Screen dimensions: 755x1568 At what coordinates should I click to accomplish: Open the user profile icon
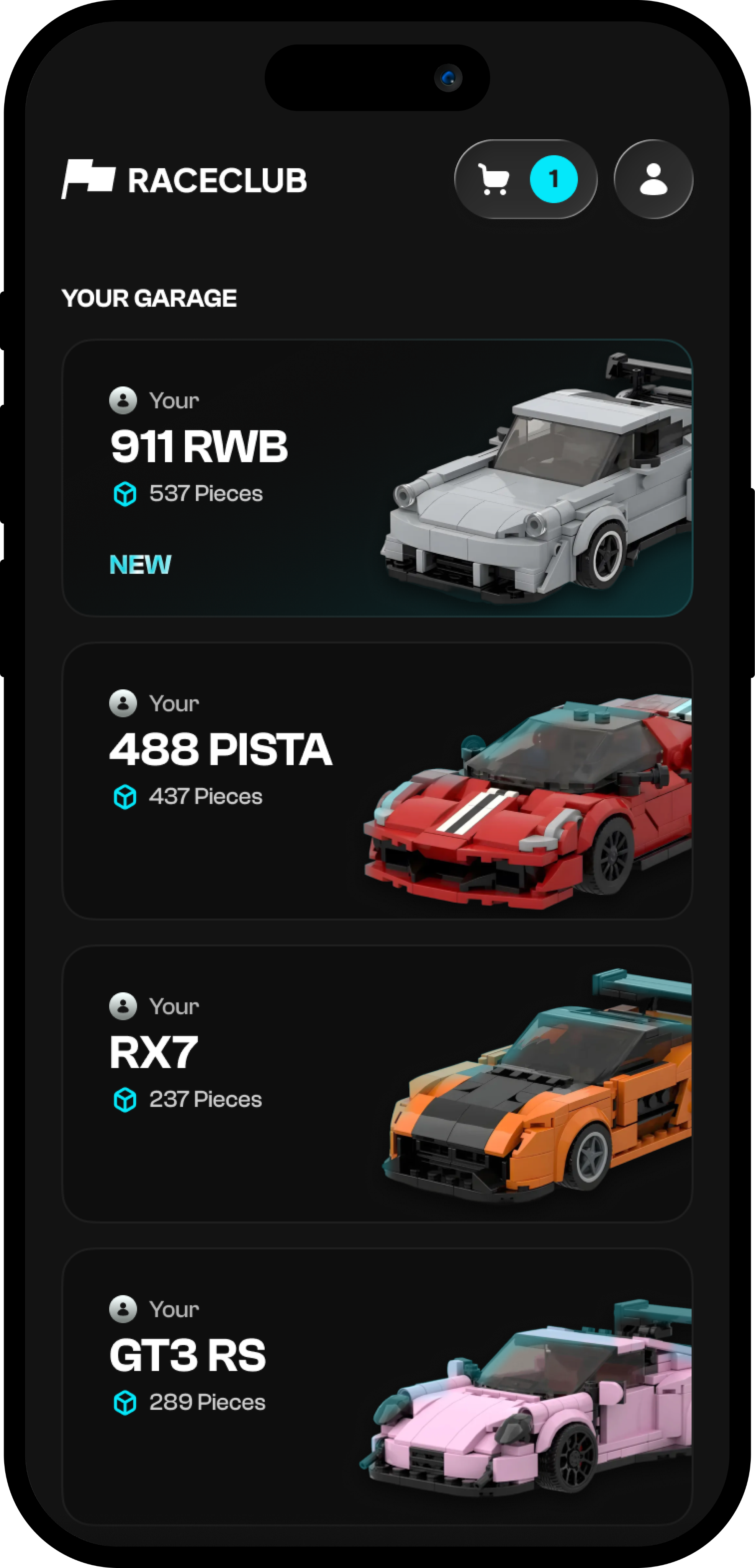pyautogui.click(x=653, y=179)
